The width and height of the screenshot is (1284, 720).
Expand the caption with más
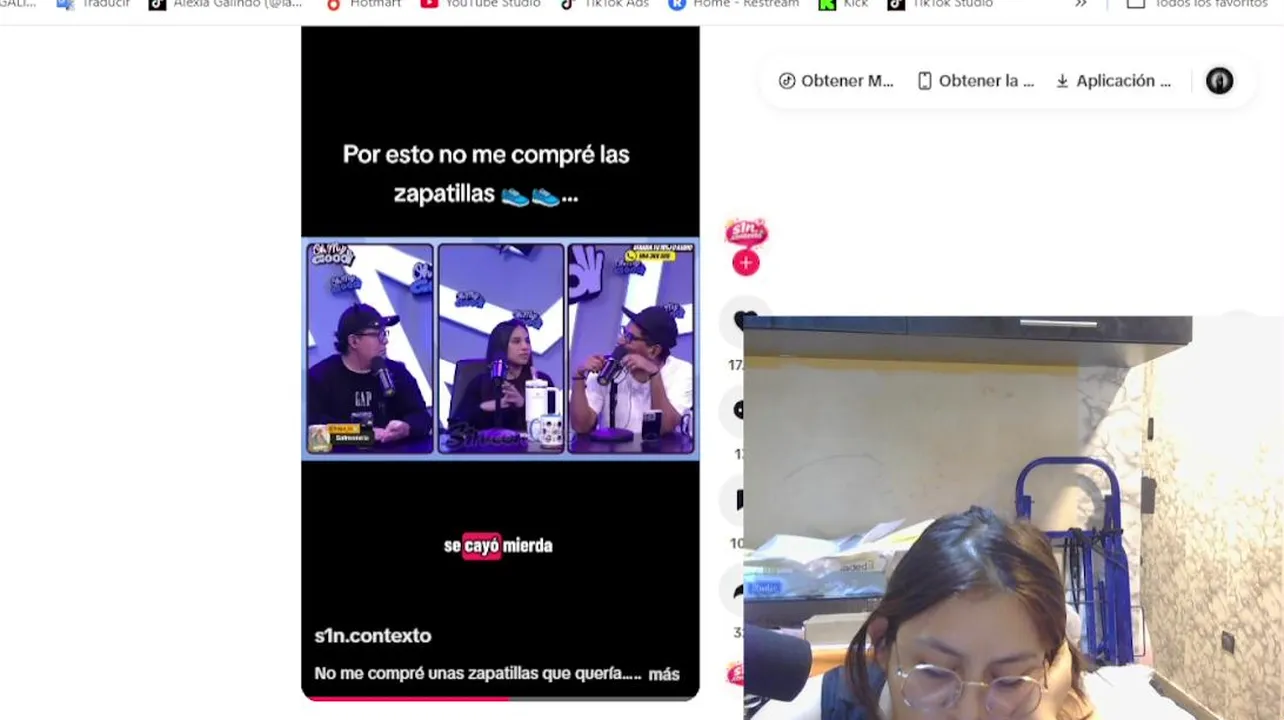pos(664,674)
